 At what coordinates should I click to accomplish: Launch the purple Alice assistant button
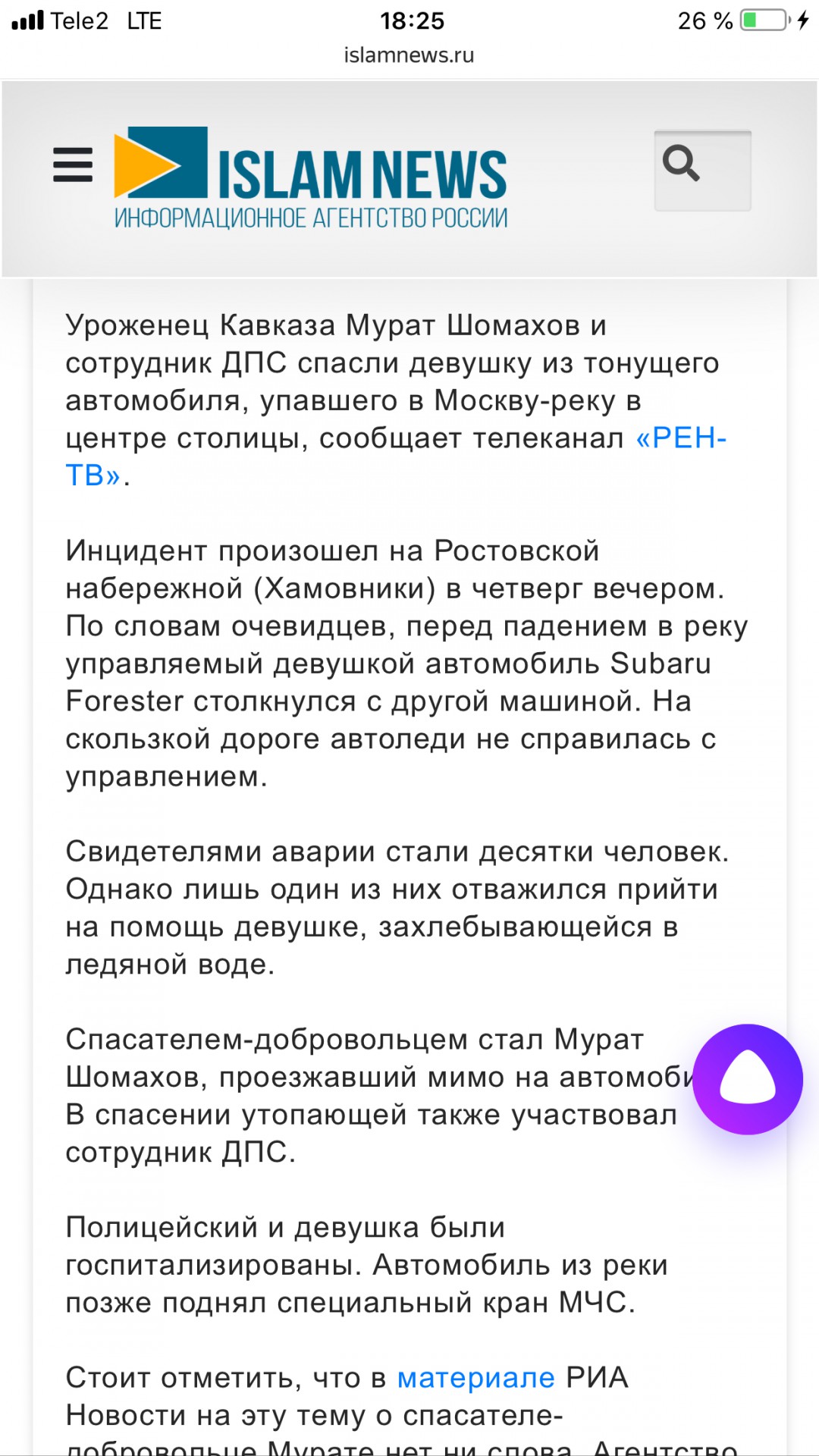coord(748,1079)
